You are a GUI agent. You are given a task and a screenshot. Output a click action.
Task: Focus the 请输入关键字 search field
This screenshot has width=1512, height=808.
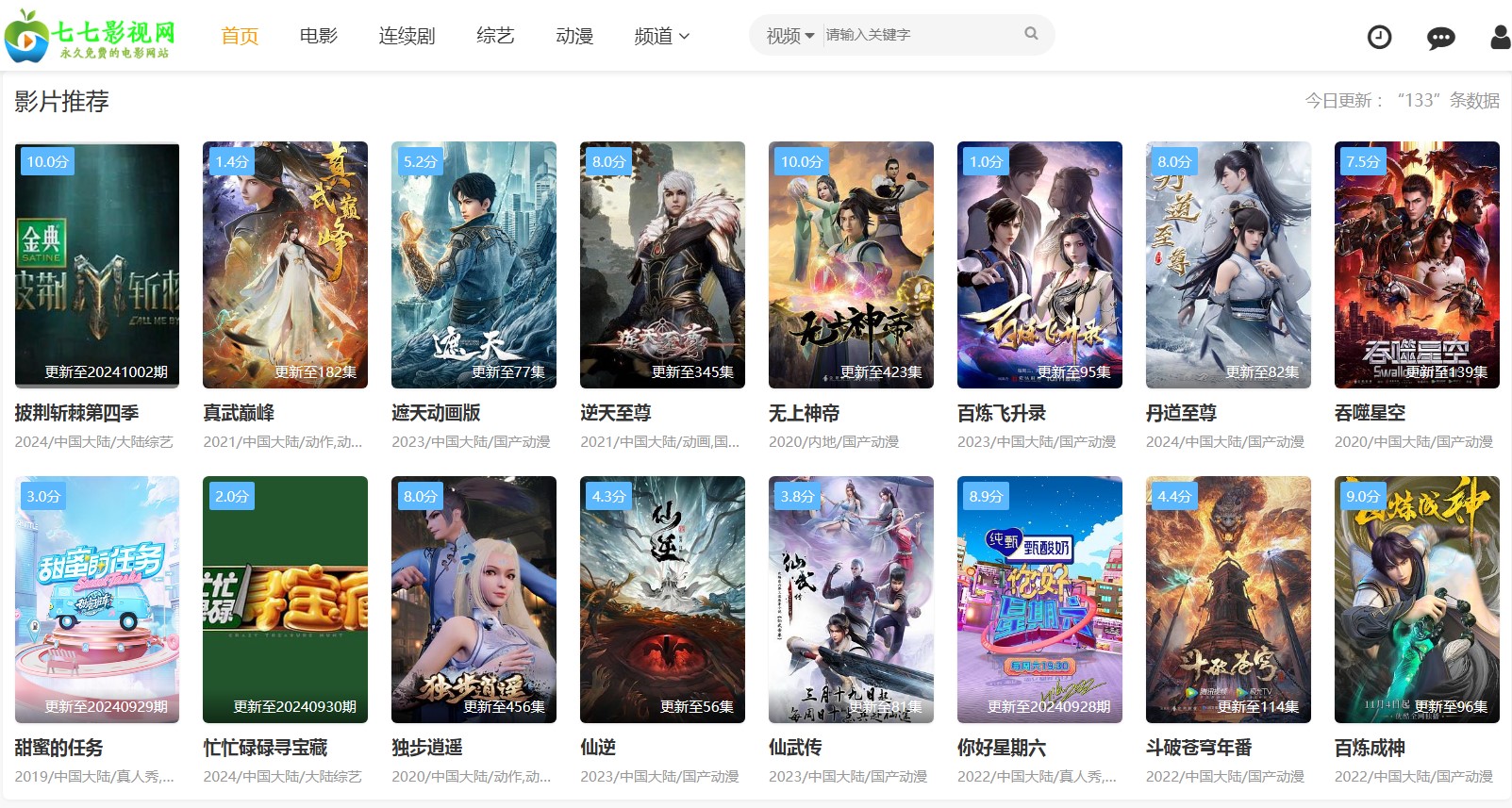[x=920, y=35]
